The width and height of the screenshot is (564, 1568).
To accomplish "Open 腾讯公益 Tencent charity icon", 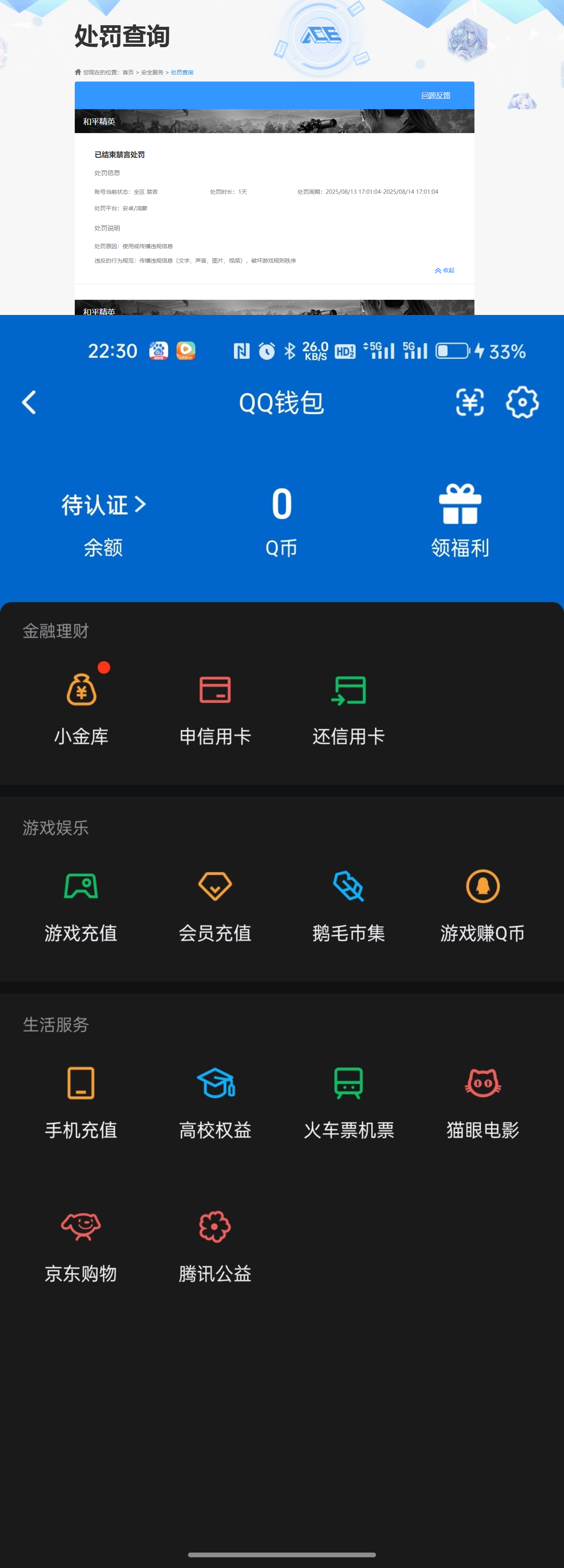I will 214,1227.
